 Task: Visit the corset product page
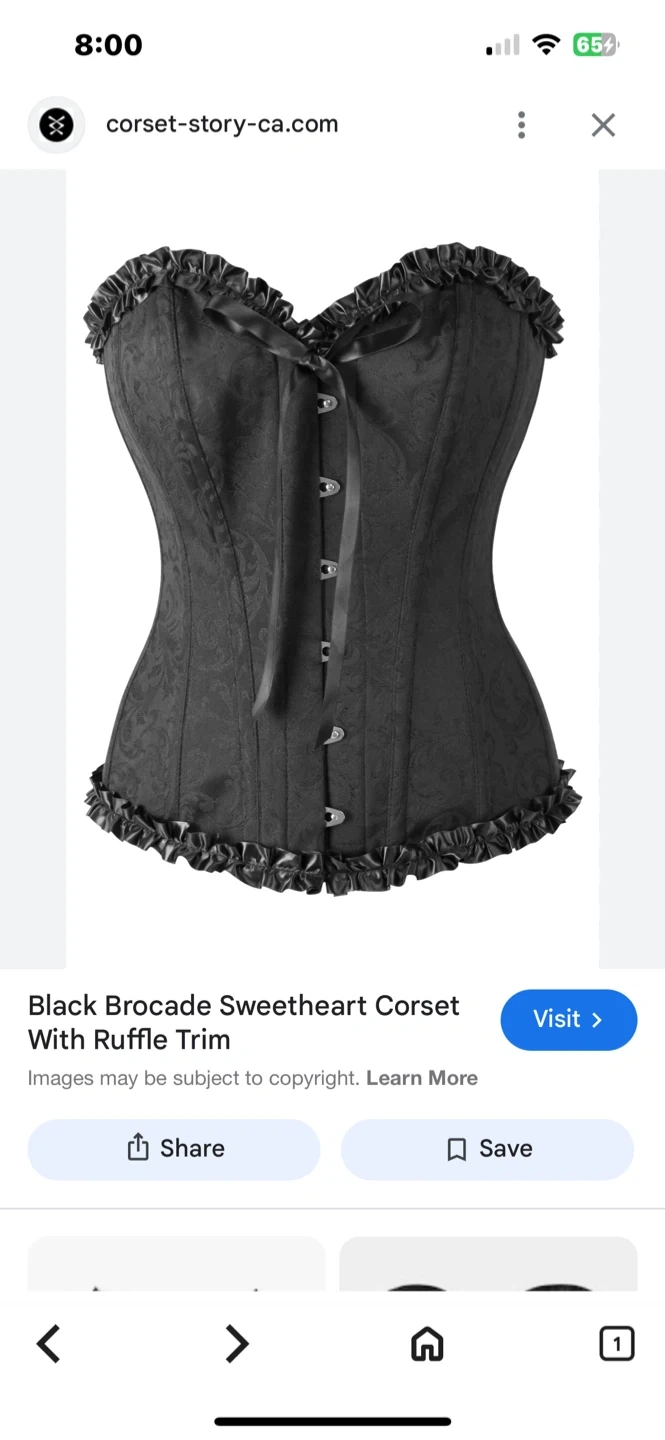tap(568, 1019)
